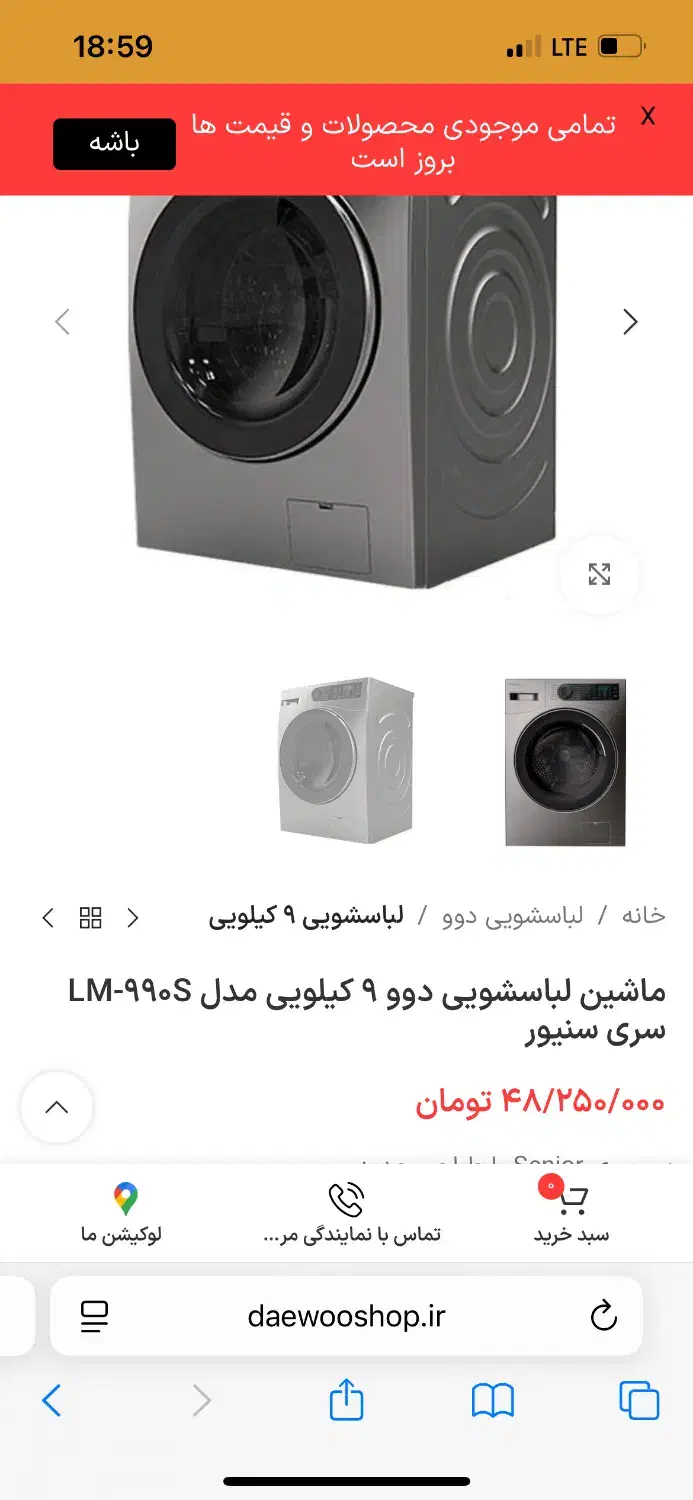
Task: Show the next product image
Action: 630,322
